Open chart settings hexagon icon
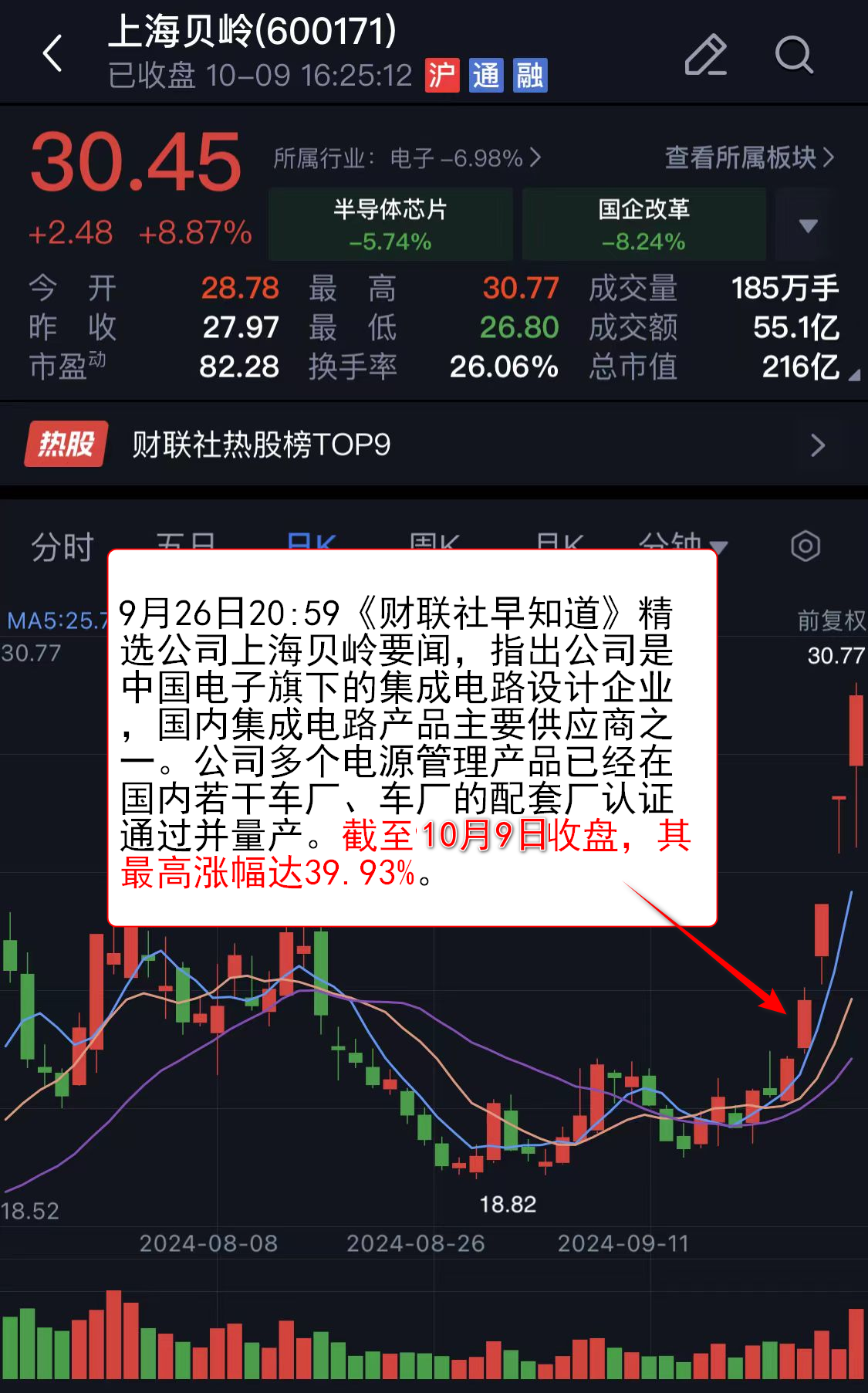 (805, 546)
